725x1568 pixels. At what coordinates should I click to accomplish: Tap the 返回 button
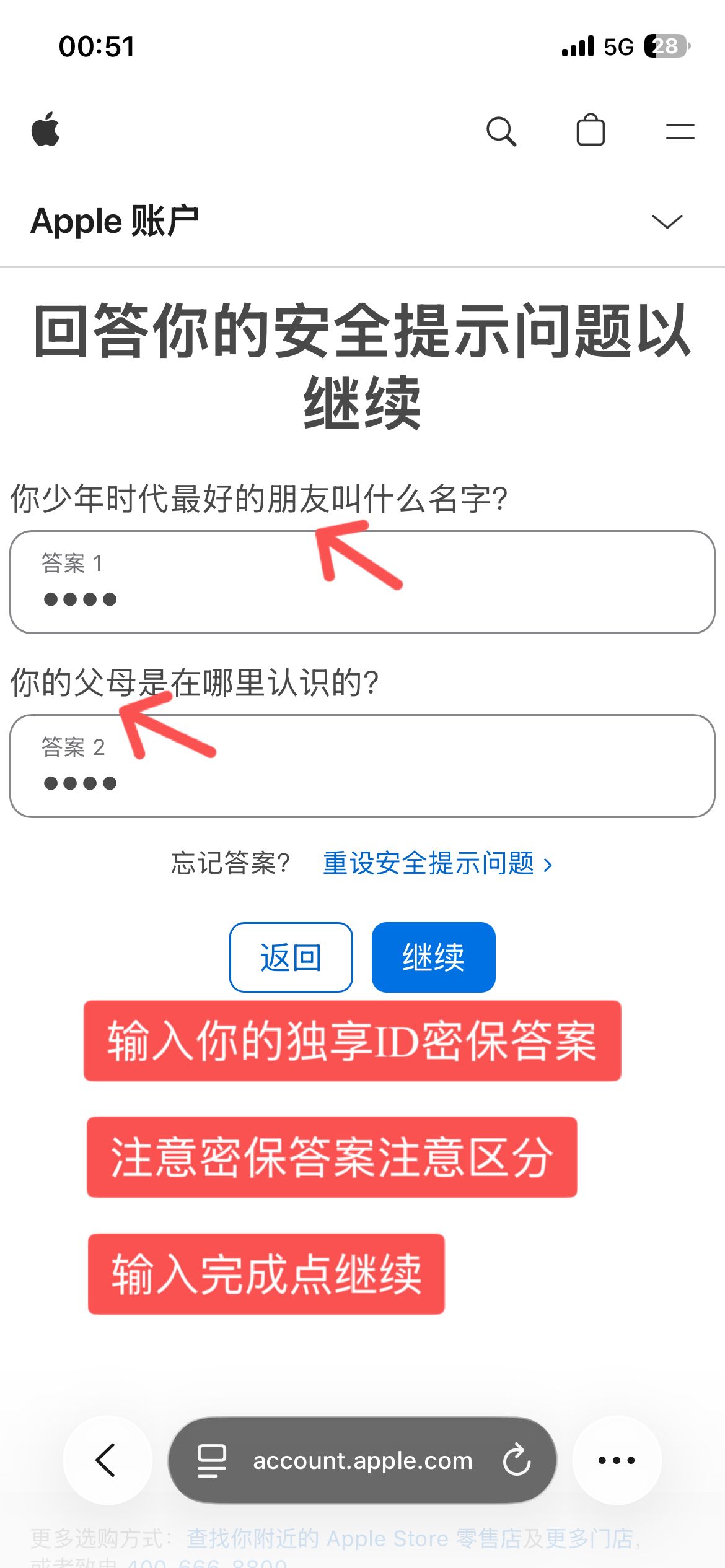[291, 957]
